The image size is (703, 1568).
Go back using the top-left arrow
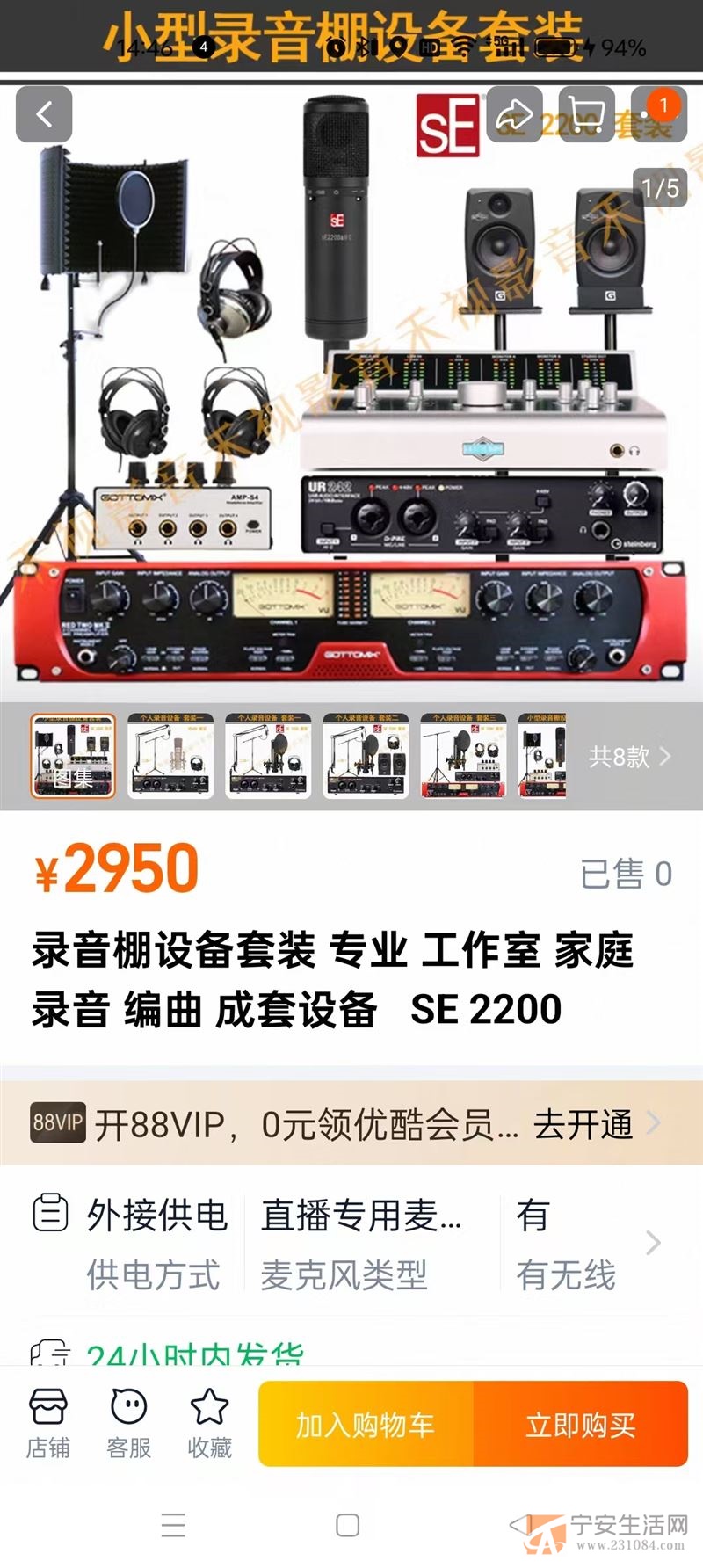click(x=44, y=114)
